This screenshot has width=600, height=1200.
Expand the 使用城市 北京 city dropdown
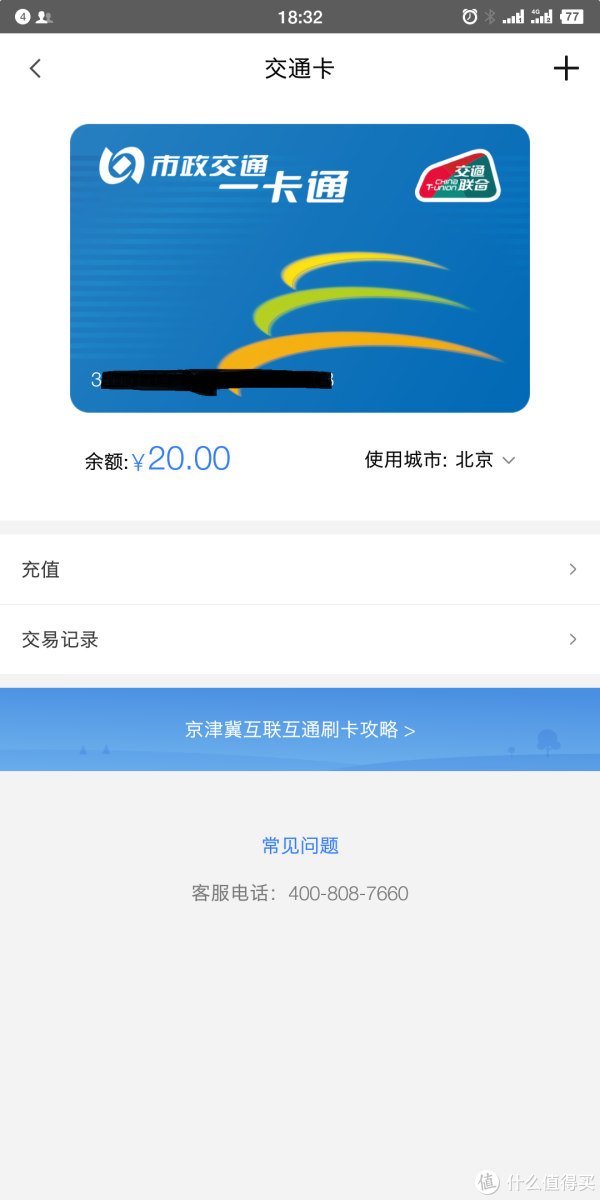(440, 460)
